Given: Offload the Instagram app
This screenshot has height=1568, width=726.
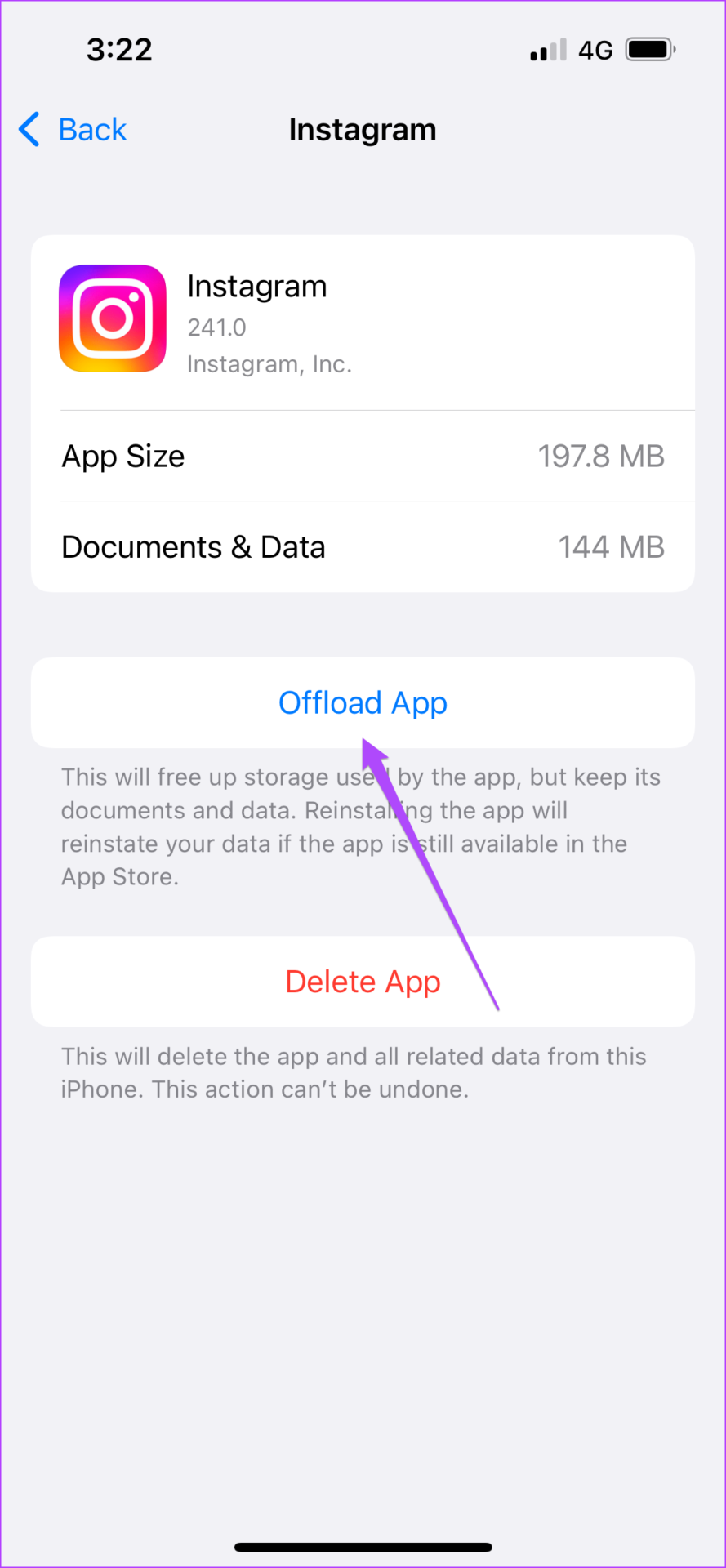Looking at the screenshot, I should pyautogui.click(x=363, y=702).
